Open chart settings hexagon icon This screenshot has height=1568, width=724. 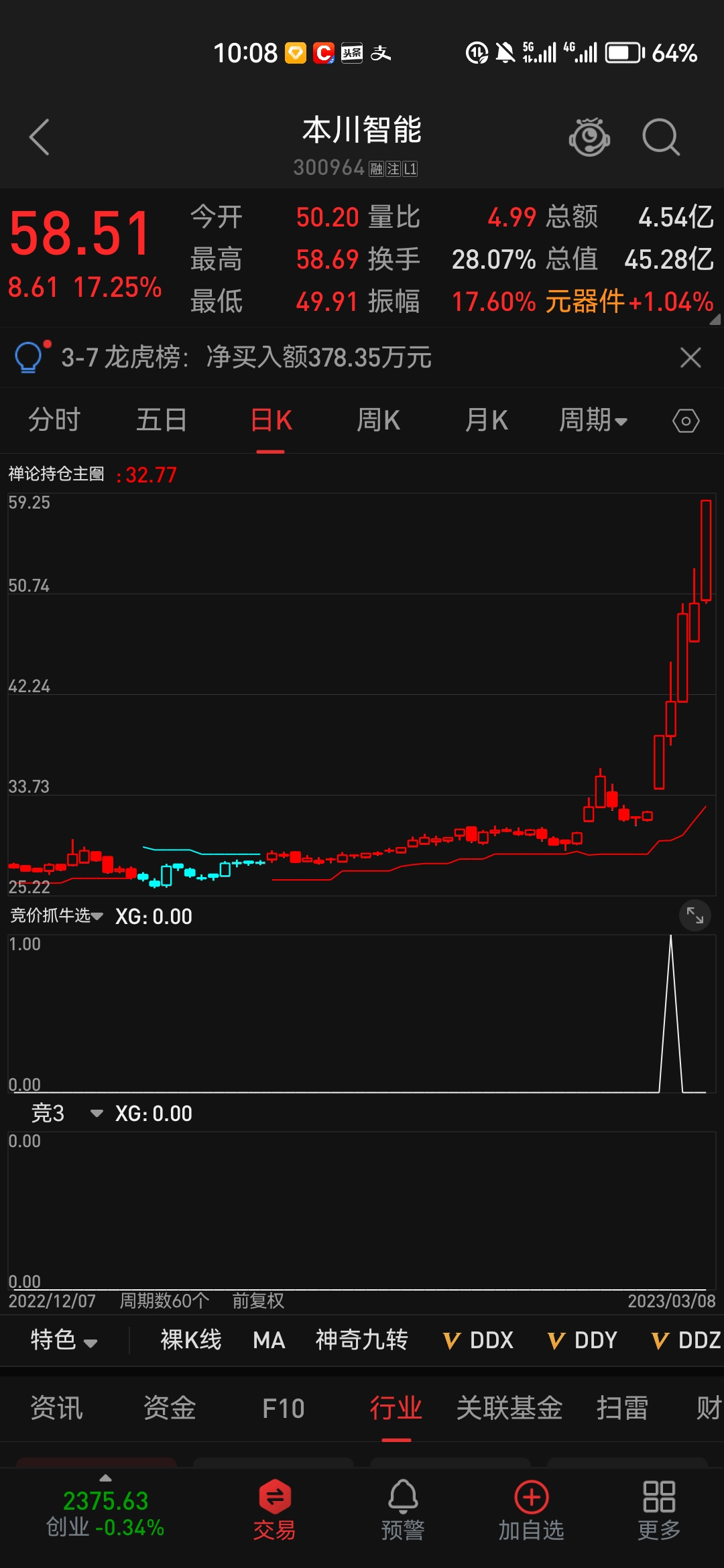click(x=685, y=421)
